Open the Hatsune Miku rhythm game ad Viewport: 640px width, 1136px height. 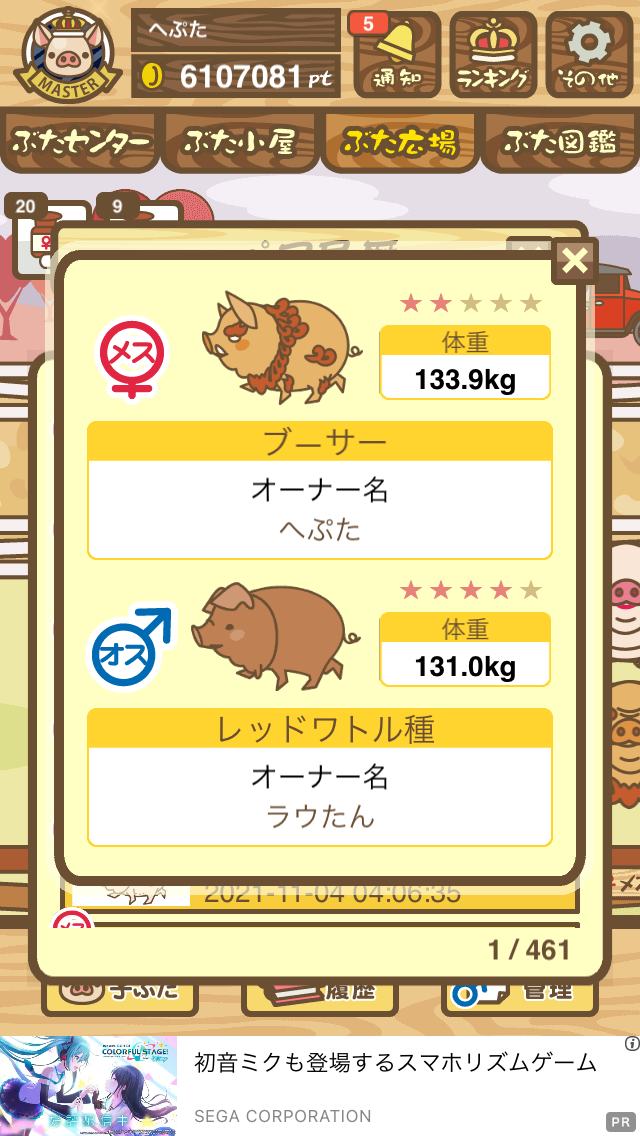click(x=320, y=1086)
